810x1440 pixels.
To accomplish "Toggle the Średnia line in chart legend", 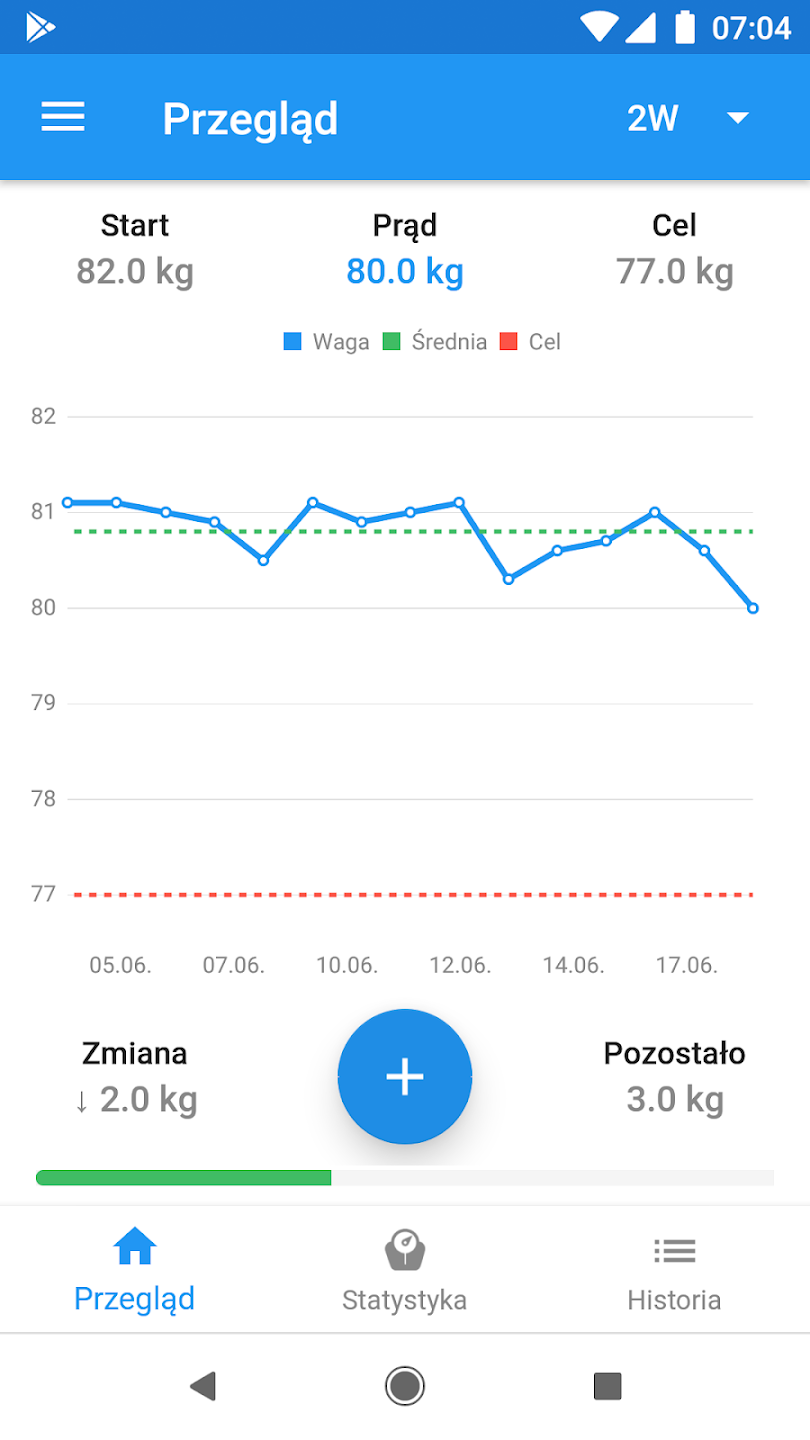I will (x=435, y=342).
